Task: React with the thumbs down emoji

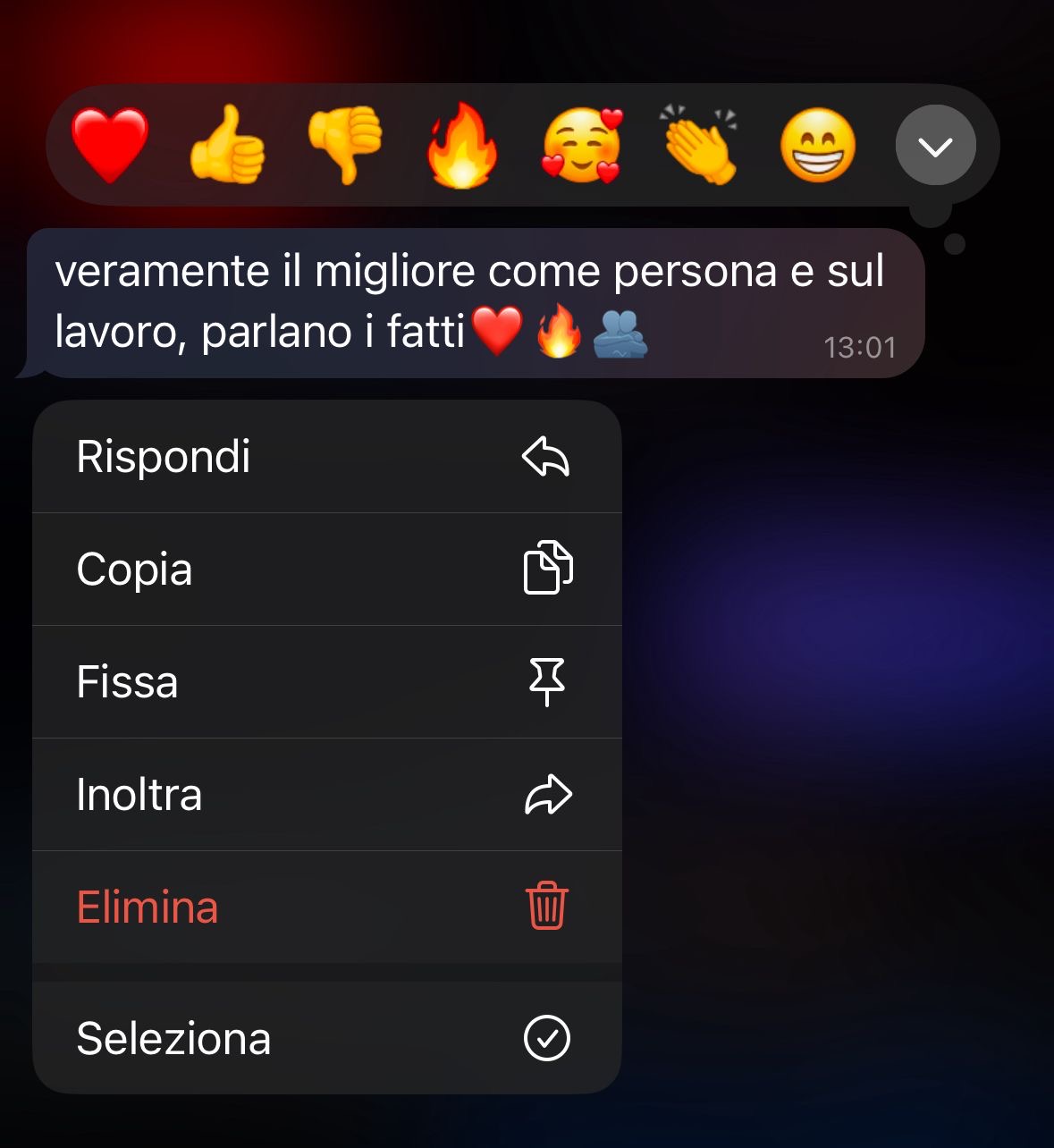Action: point(345,146)
